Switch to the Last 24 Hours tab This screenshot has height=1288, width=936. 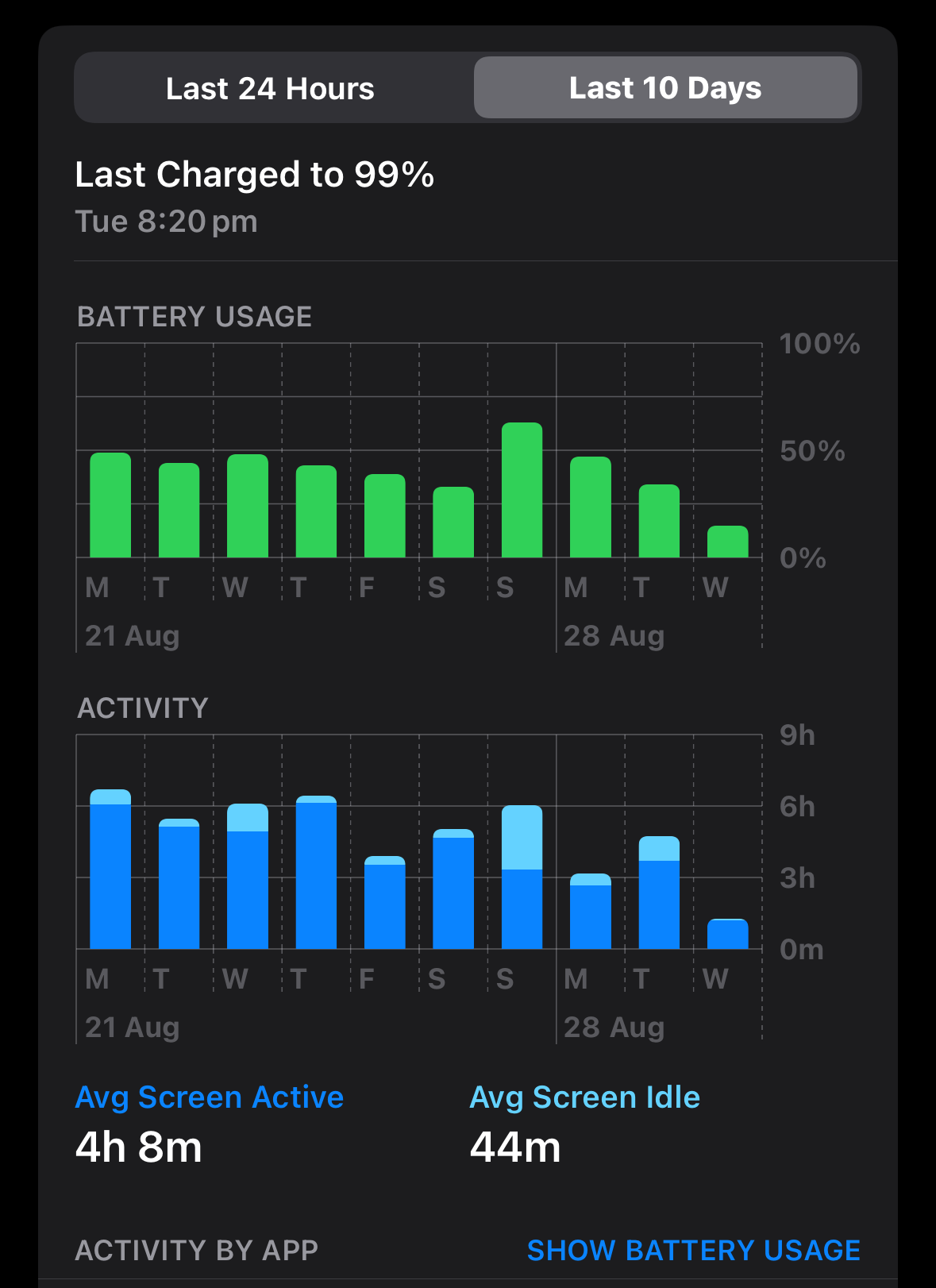(270, 88)
